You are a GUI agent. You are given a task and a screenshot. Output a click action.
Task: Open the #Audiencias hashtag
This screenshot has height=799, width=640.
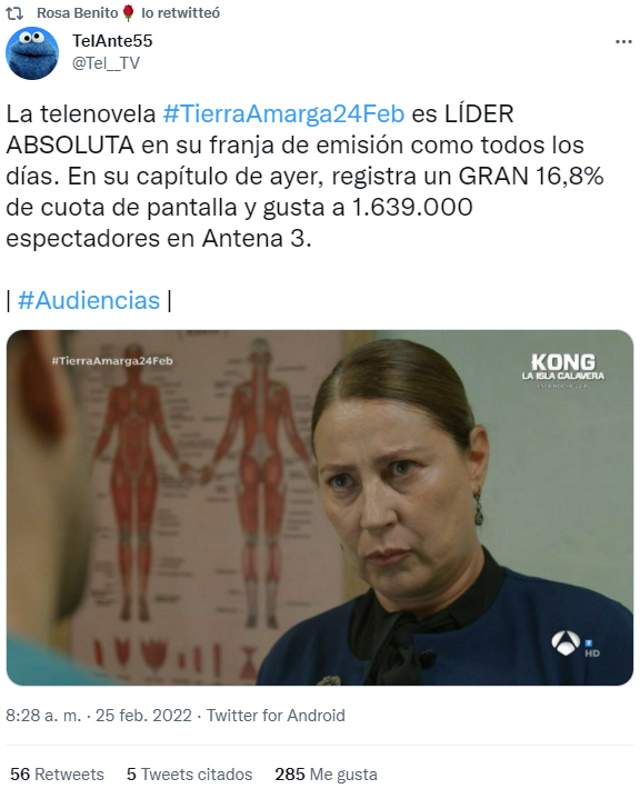tap(89, 301)
